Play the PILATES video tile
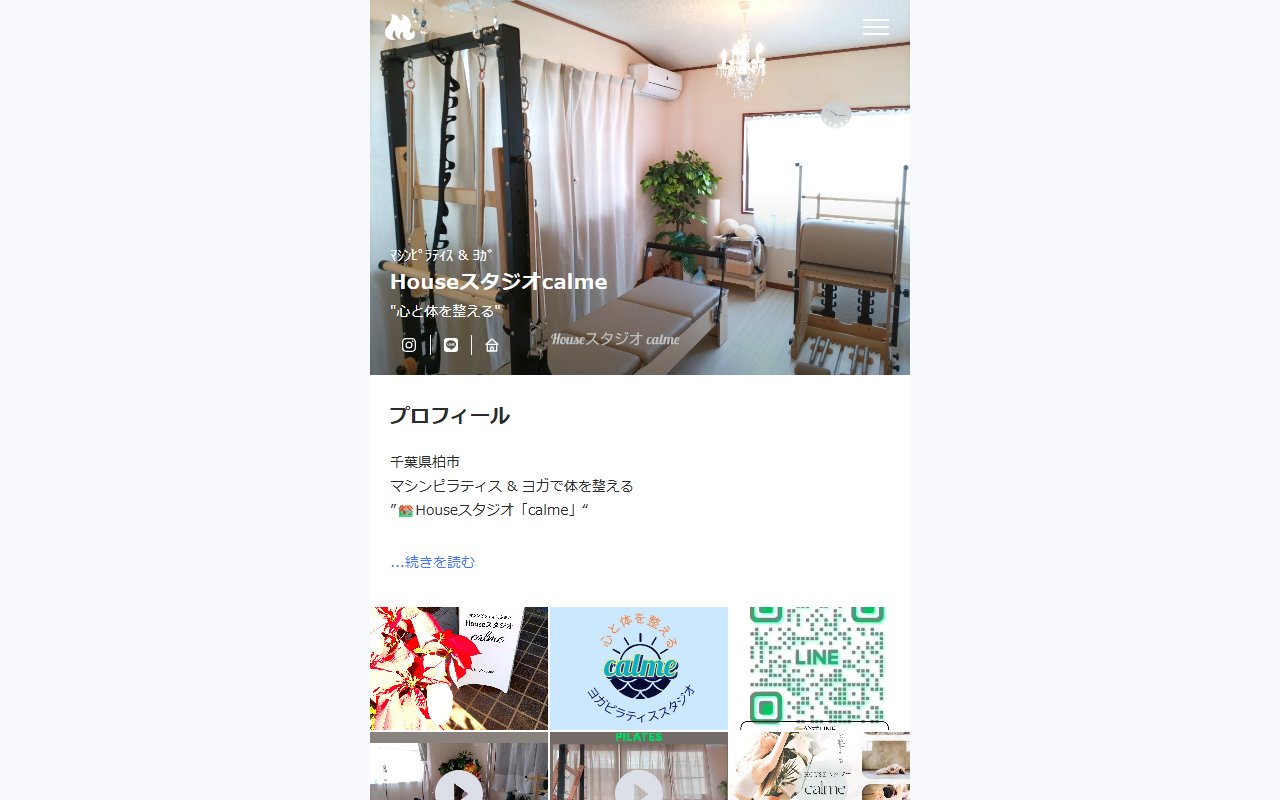 (x=639, y=788)
